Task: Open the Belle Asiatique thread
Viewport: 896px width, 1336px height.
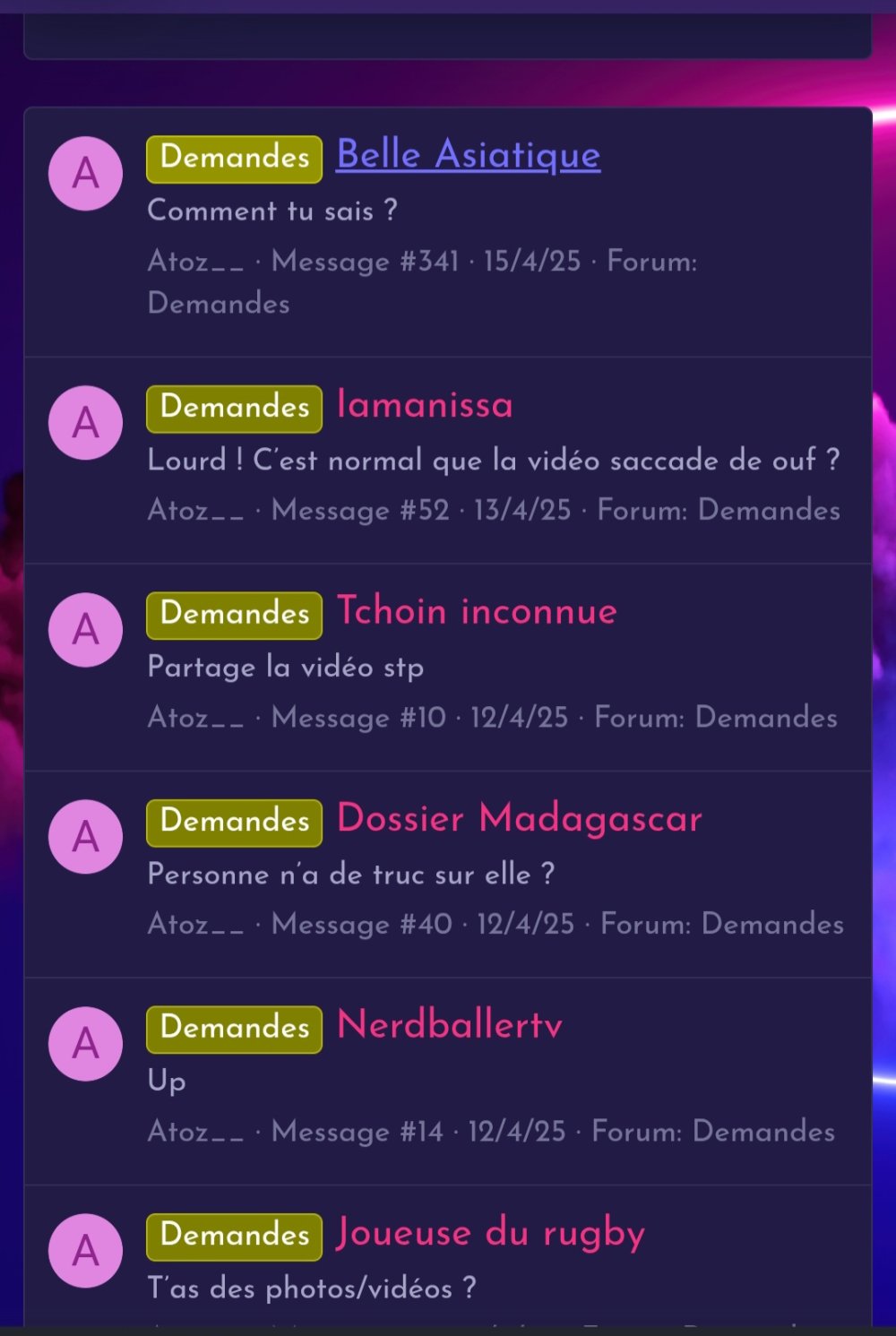Action: point(468,155)
